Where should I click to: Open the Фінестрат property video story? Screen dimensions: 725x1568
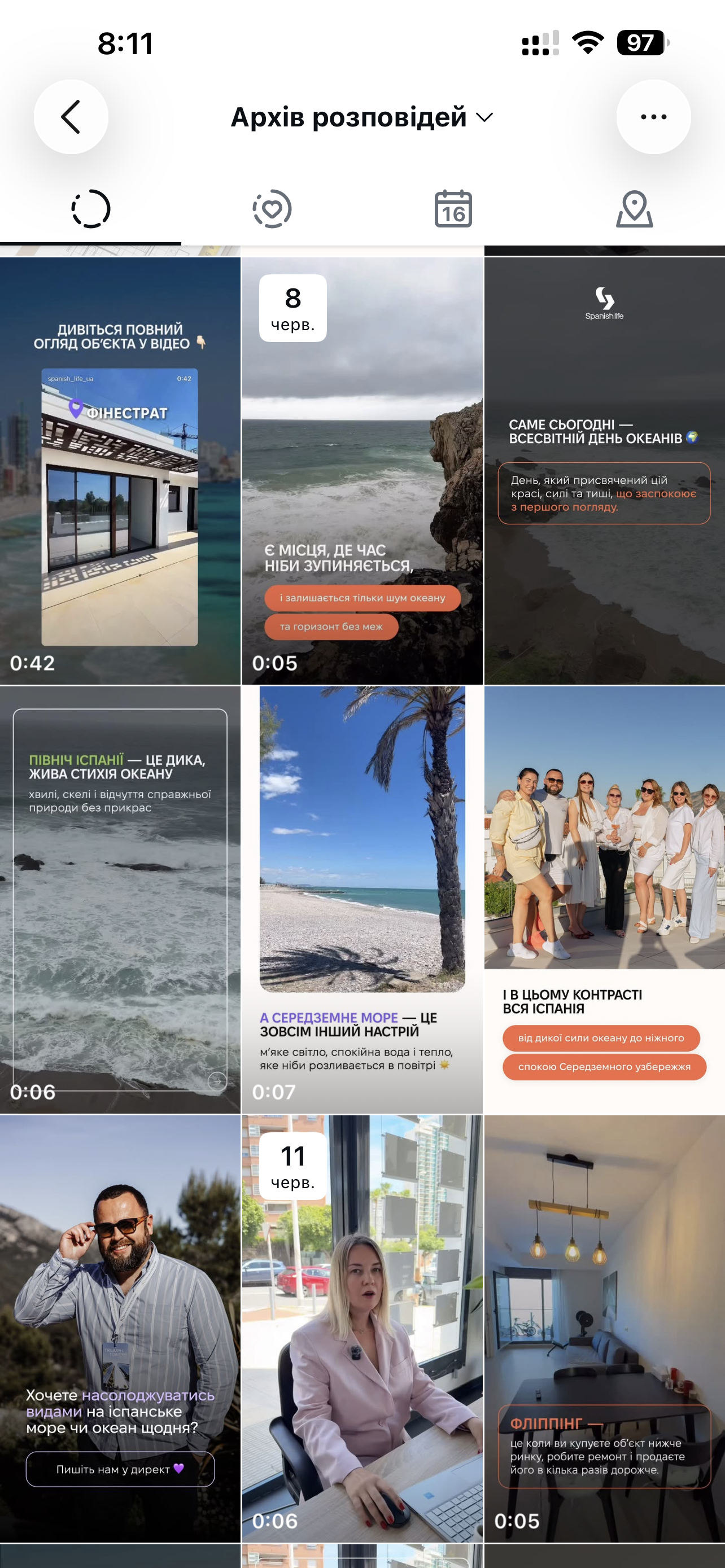click(120, 471)
